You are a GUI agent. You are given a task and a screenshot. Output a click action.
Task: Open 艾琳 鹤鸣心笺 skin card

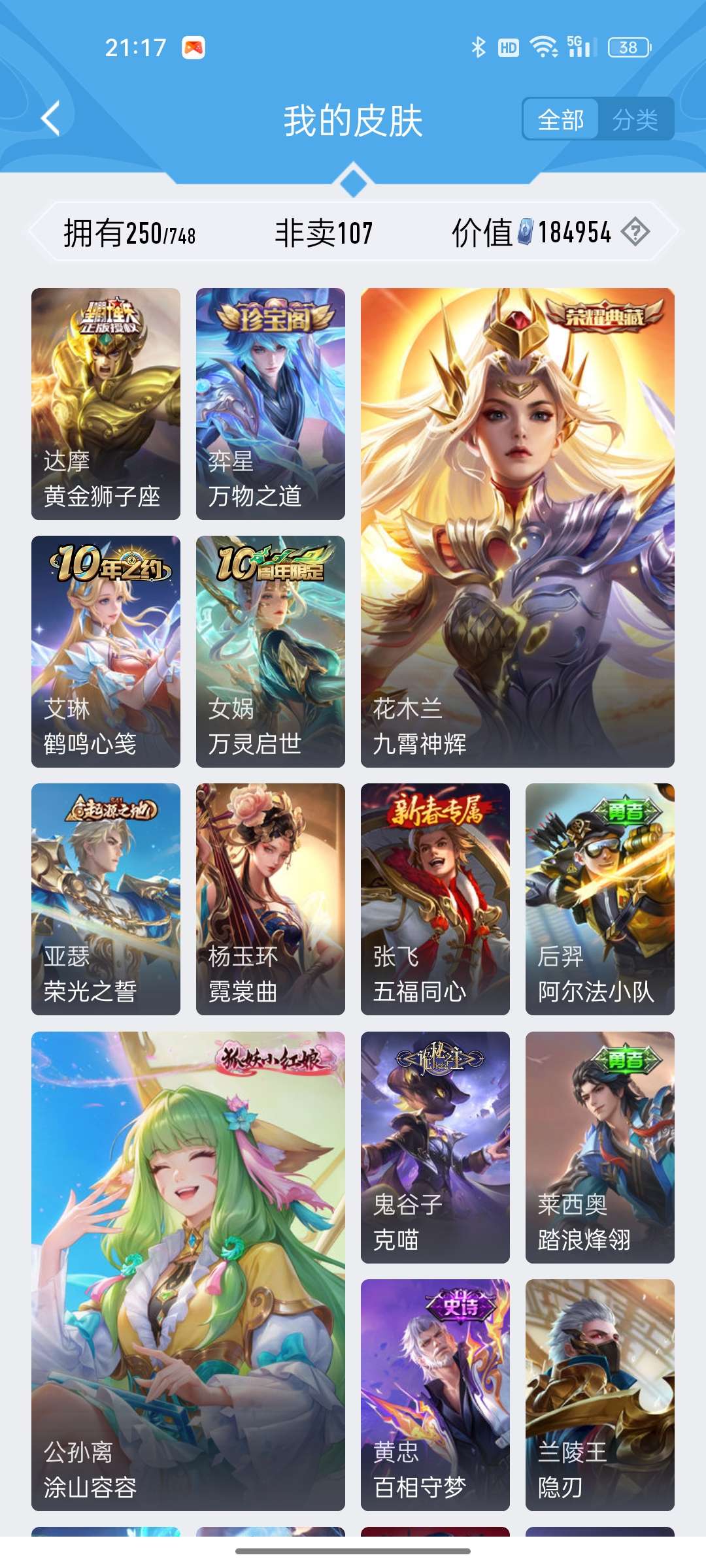[106, 651]
